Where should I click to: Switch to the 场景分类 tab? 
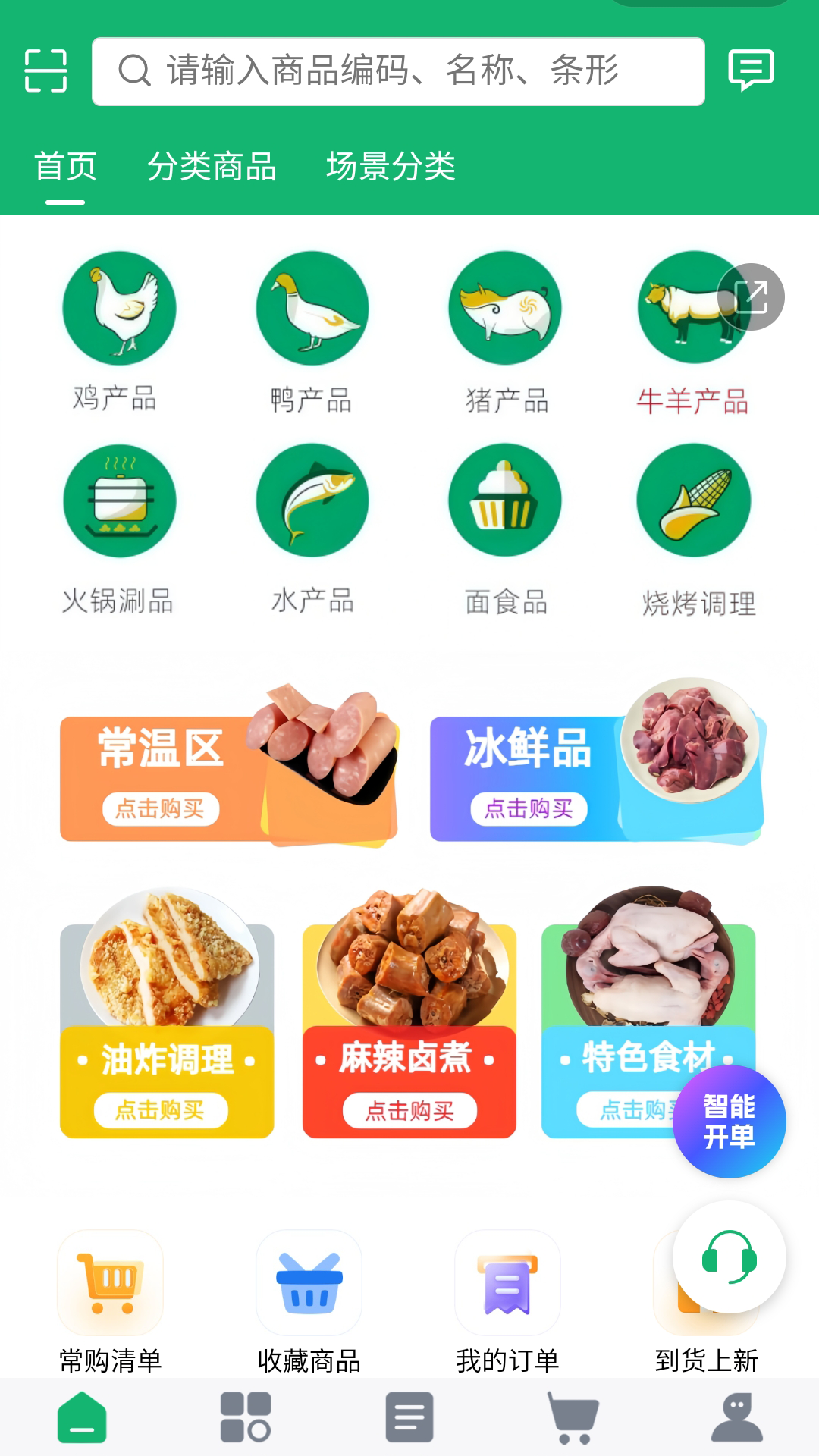391,167
